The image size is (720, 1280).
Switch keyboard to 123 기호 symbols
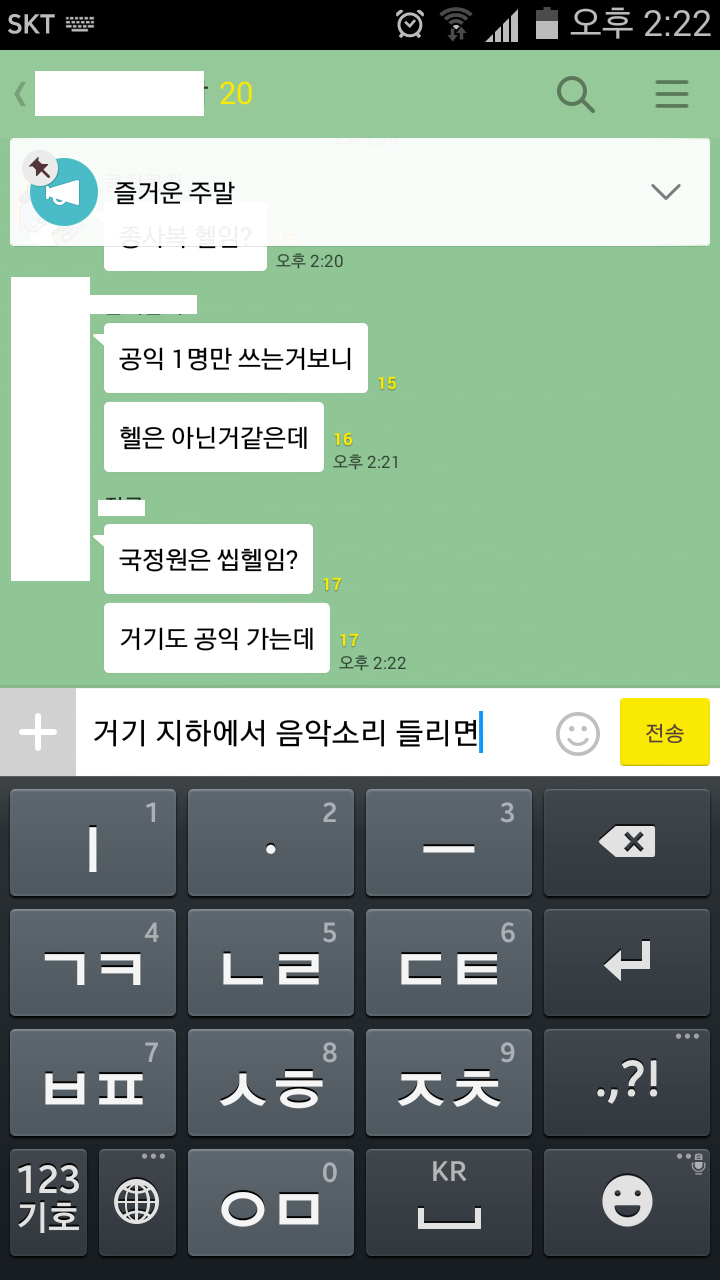49,1200
